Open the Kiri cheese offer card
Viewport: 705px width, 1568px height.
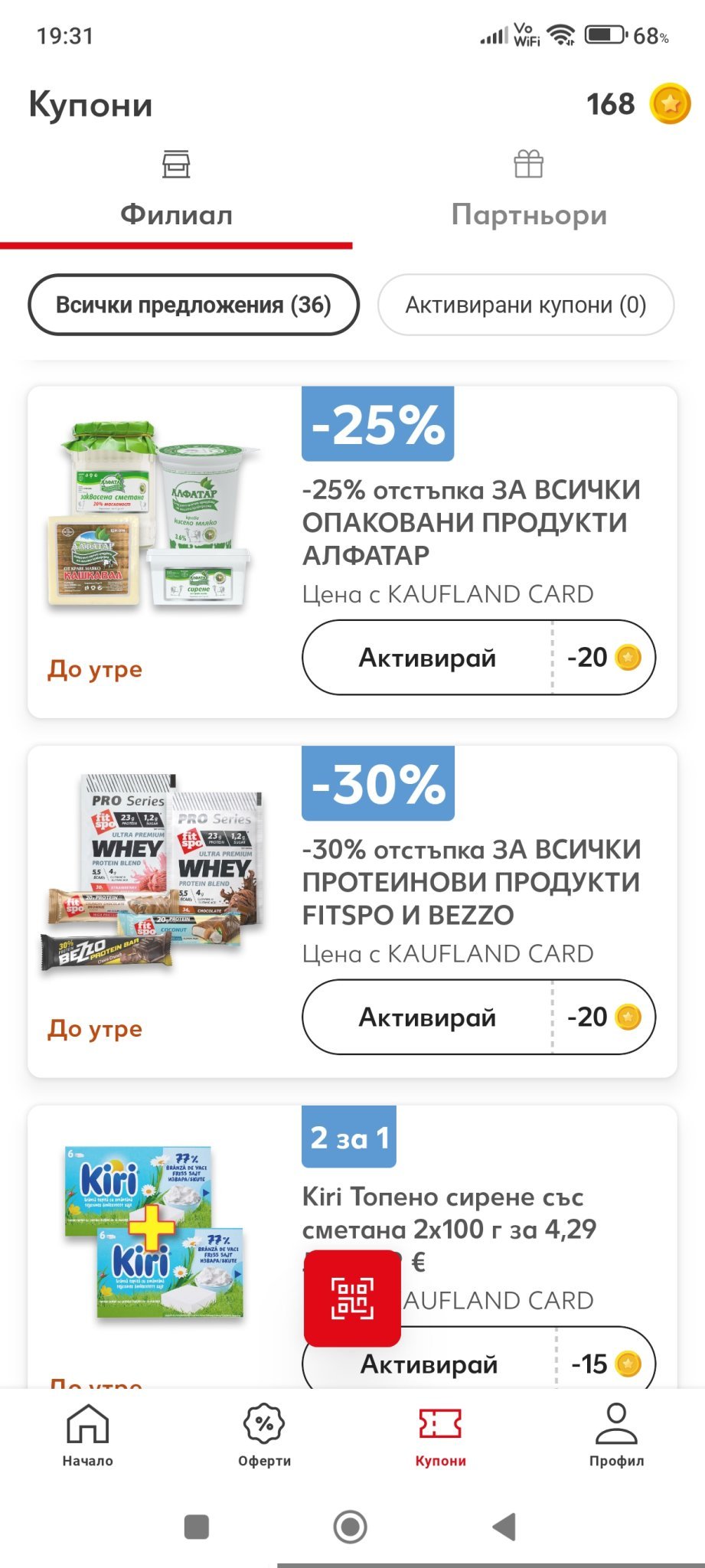tap(153, 1233)
